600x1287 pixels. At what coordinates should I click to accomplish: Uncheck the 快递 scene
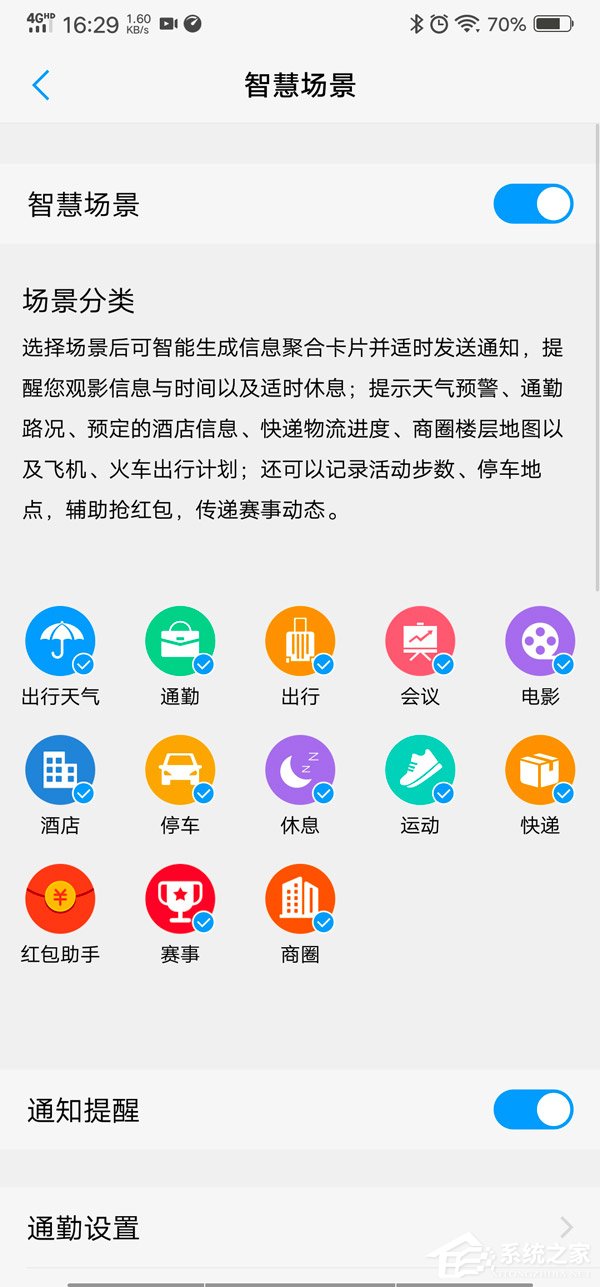click(x=540, y=771)
